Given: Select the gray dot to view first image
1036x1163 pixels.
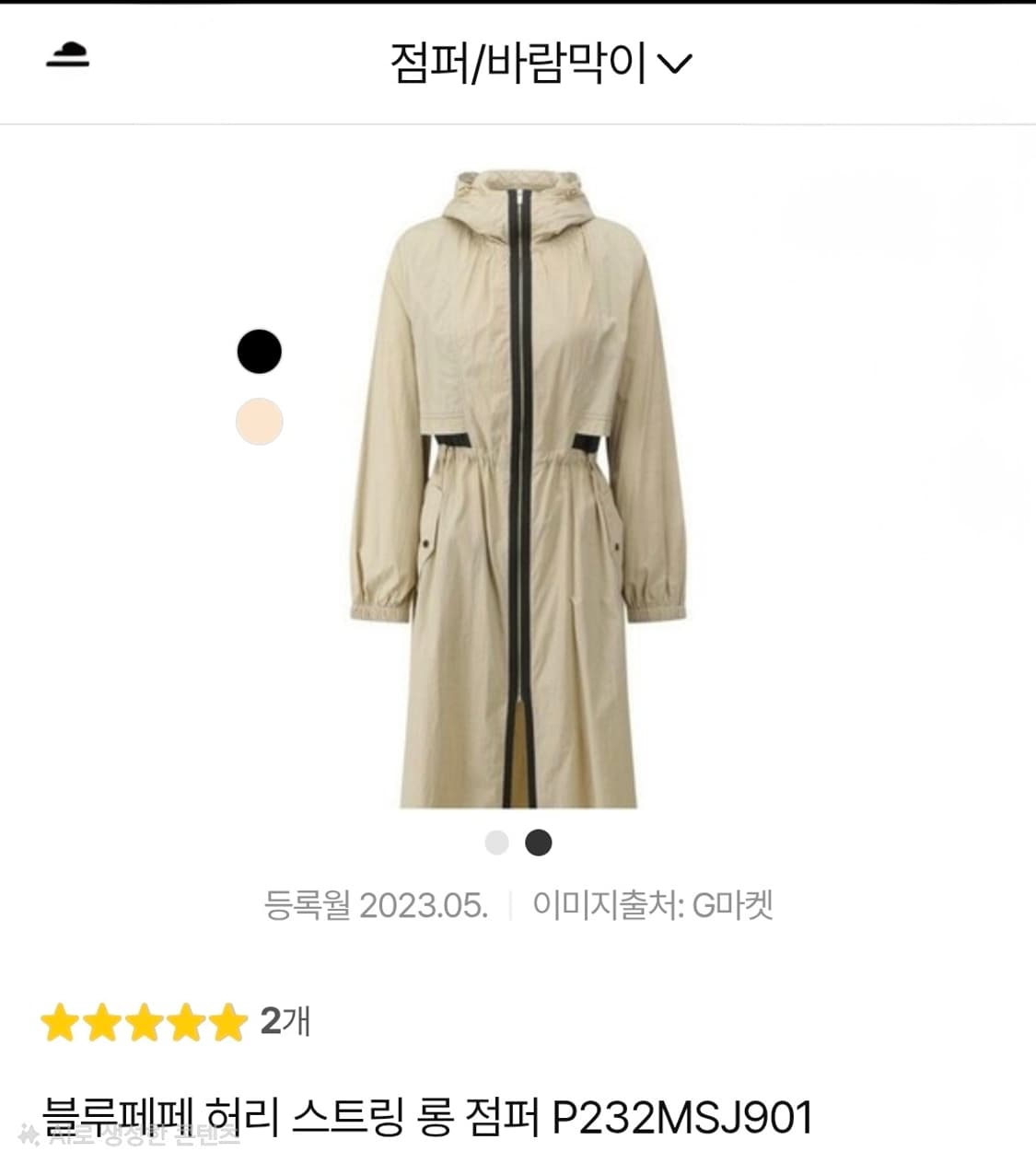Looking at the screenshot, I should [495, 843].
